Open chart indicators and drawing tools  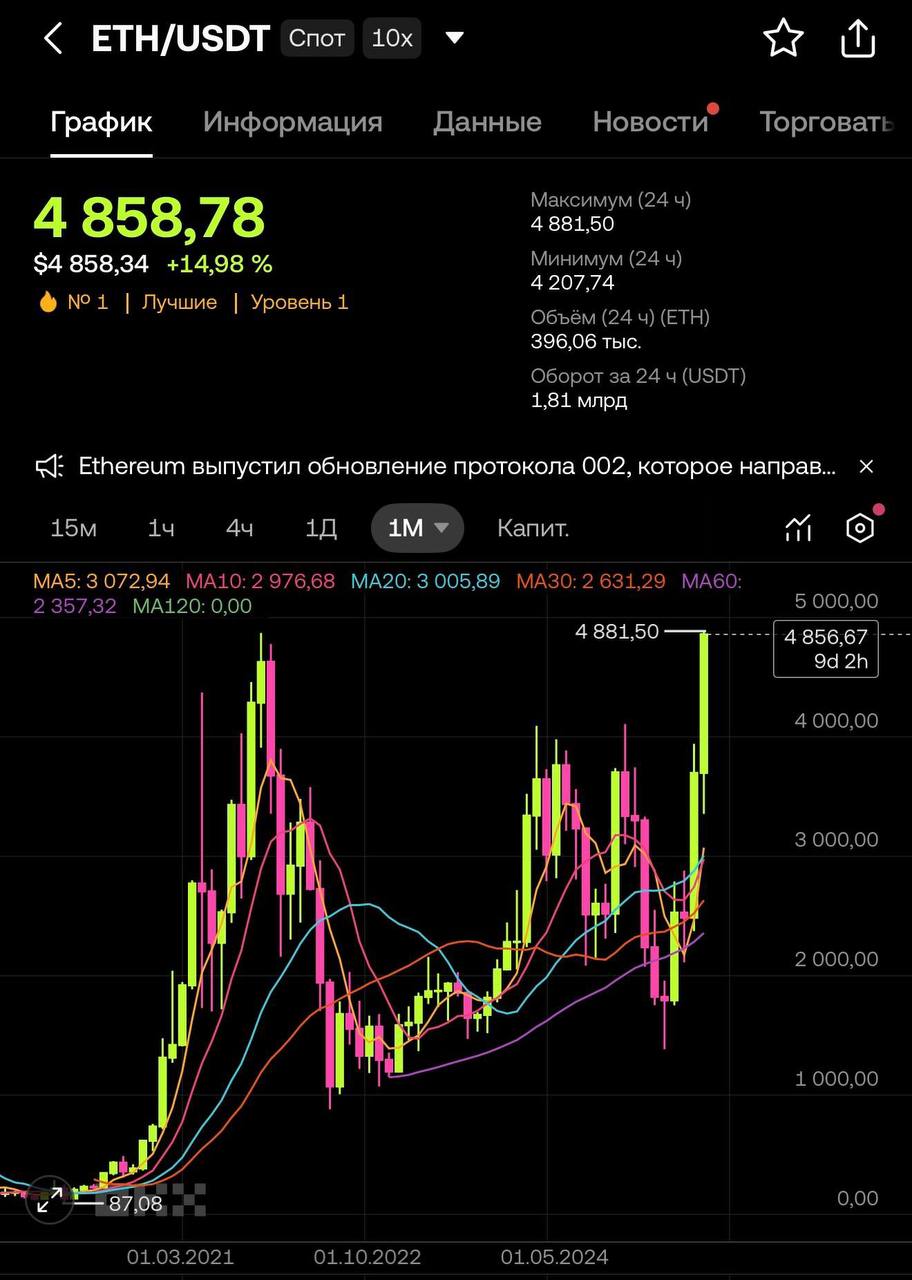click(798, 528)
